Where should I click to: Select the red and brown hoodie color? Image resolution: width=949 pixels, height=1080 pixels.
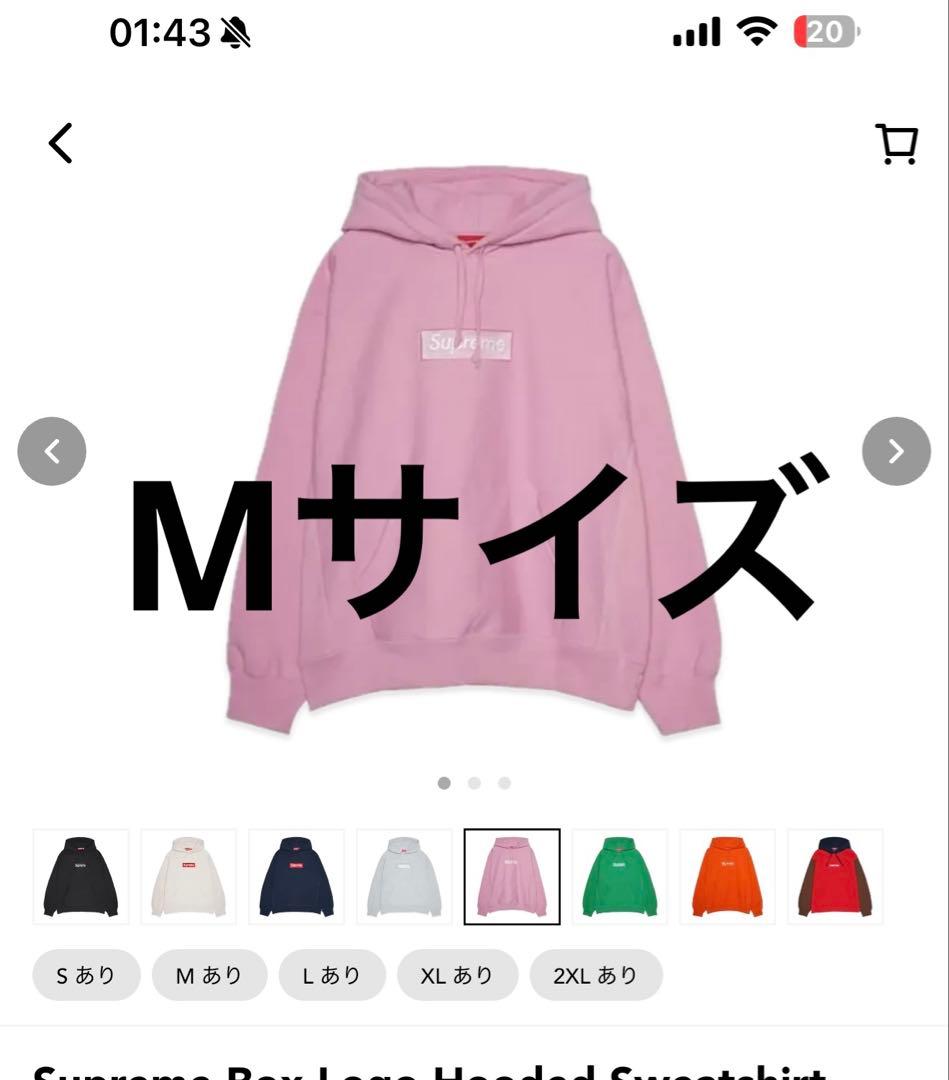pyautogui.click(x=835, y=876)
